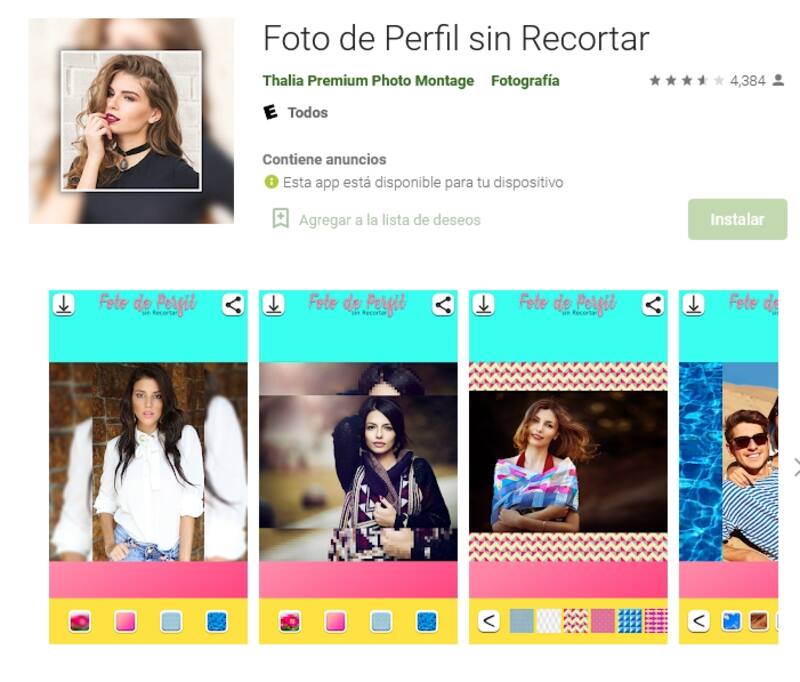Open screenshot of man in striped shirt
This screenshot has height=682, width=800.
(729, 466)
